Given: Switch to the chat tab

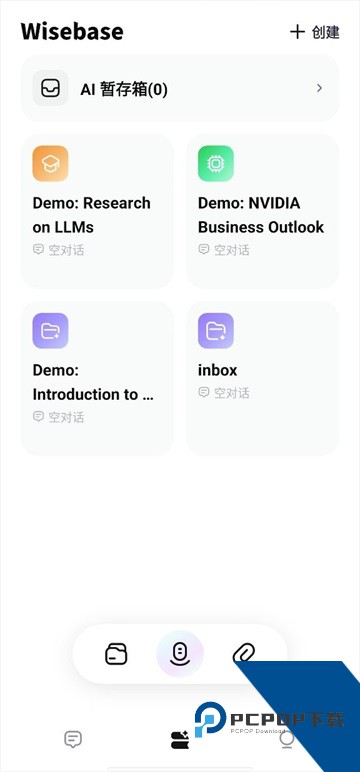Looking at the screenshot, I should point(73,740).
